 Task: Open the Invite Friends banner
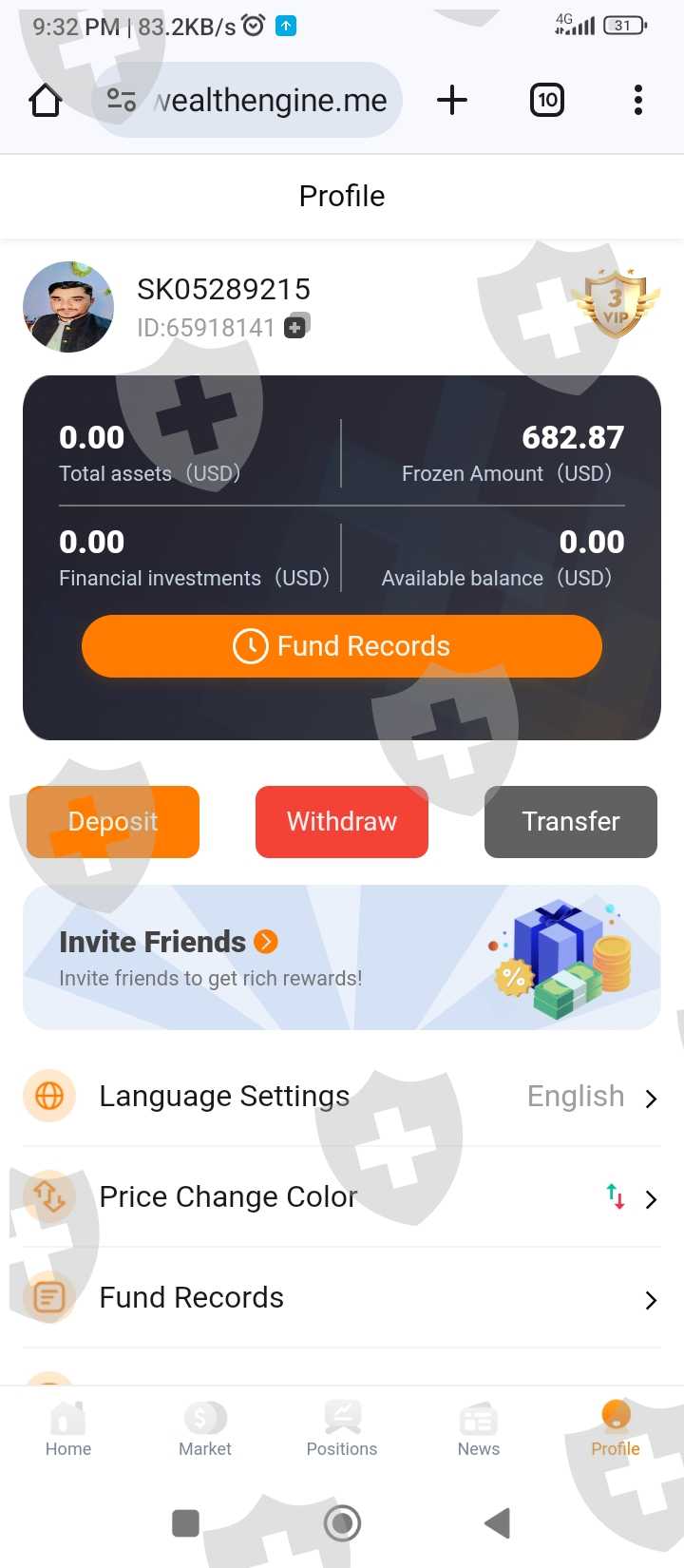[x=342, y=958]
